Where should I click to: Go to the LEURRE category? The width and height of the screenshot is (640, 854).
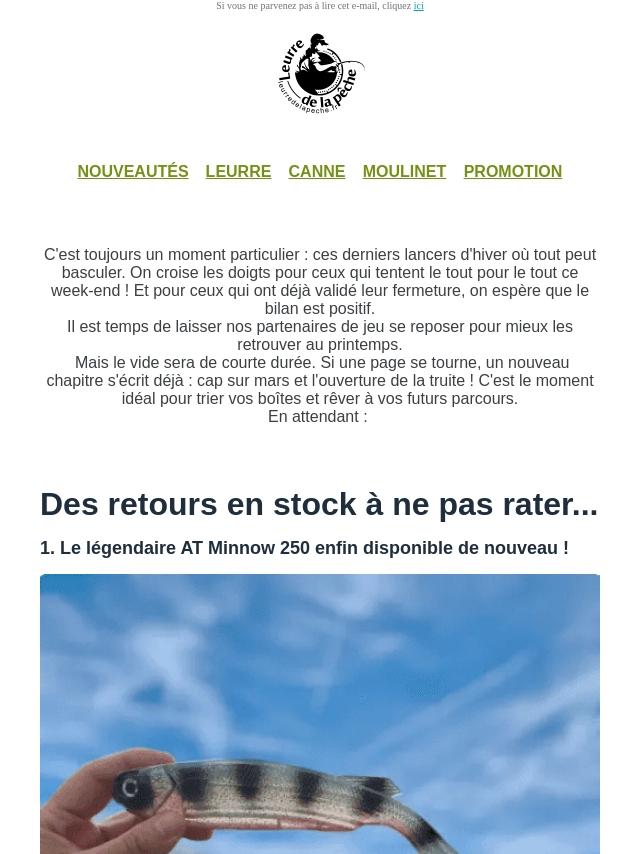[238, 172]
